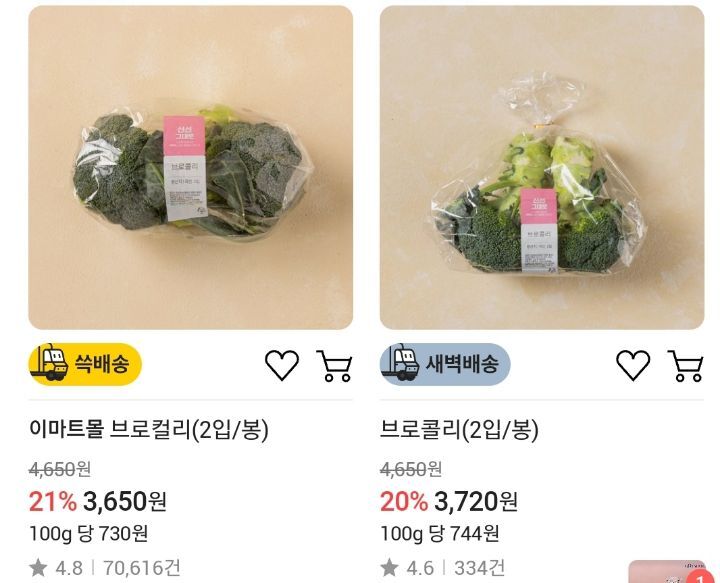This screenshot has height=583, width=720.
Task: Open the 새벽배송 브로콜리 product image
Action: coord(542,168)
